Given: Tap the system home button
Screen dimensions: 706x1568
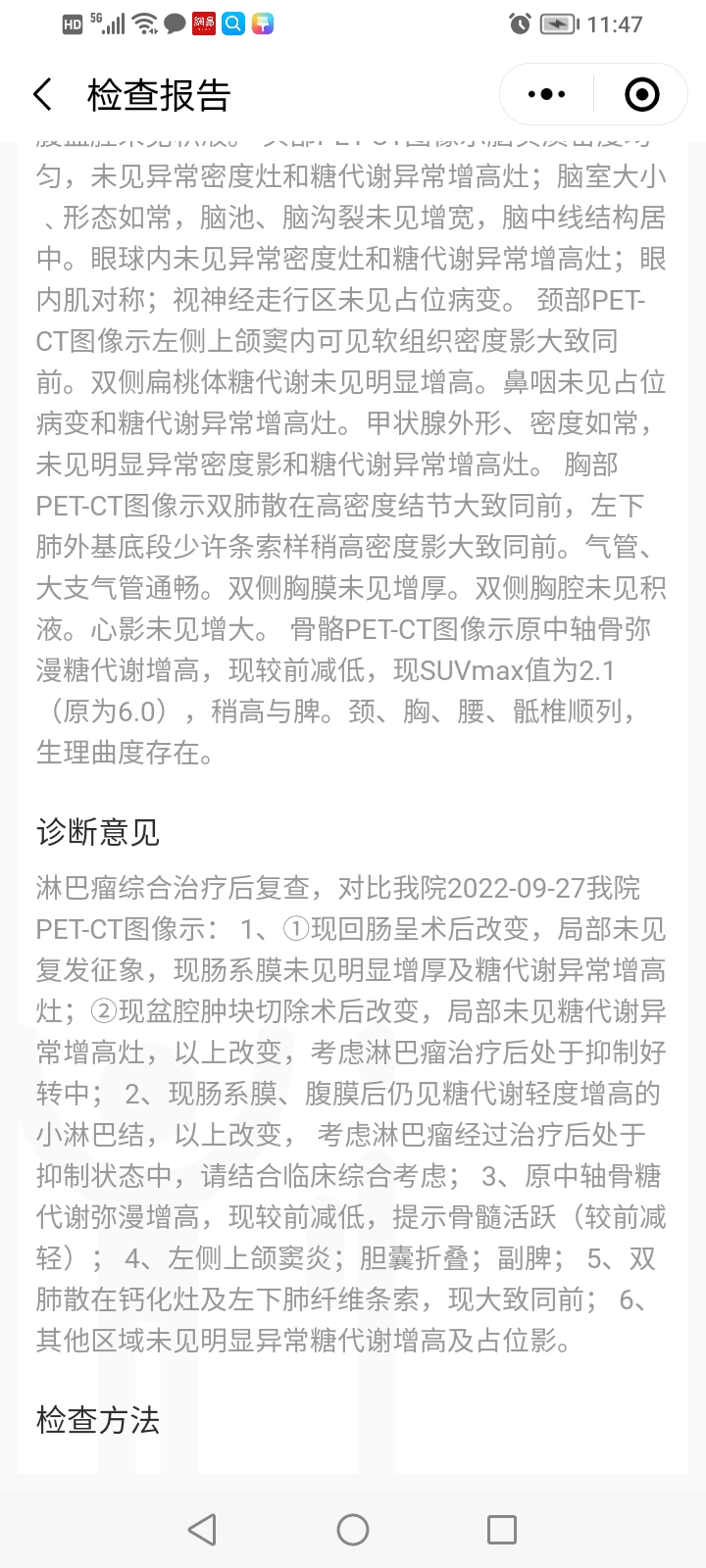Looking at the screenshot, I should [x=353, y=1529].
